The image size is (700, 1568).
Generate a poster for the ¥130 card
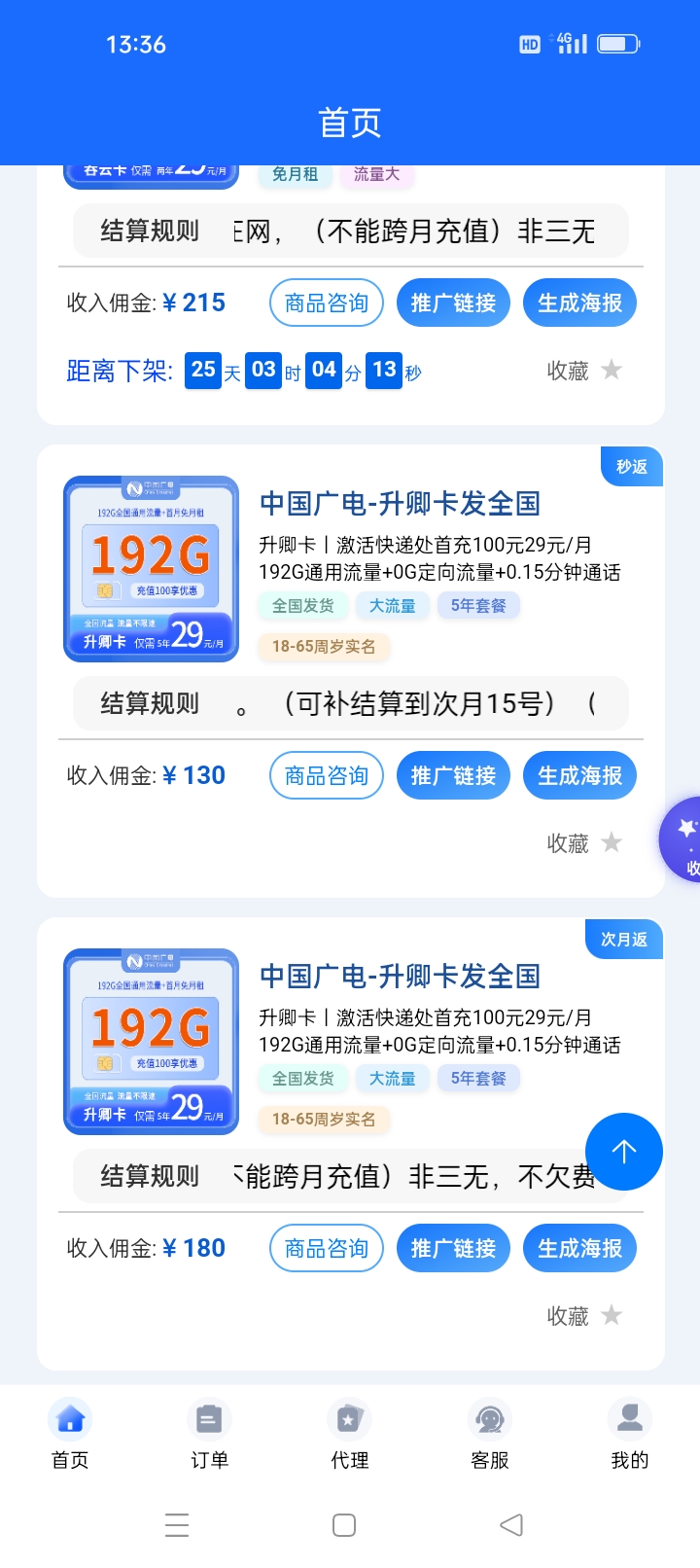pyautogui.click(x=579, y=776)
